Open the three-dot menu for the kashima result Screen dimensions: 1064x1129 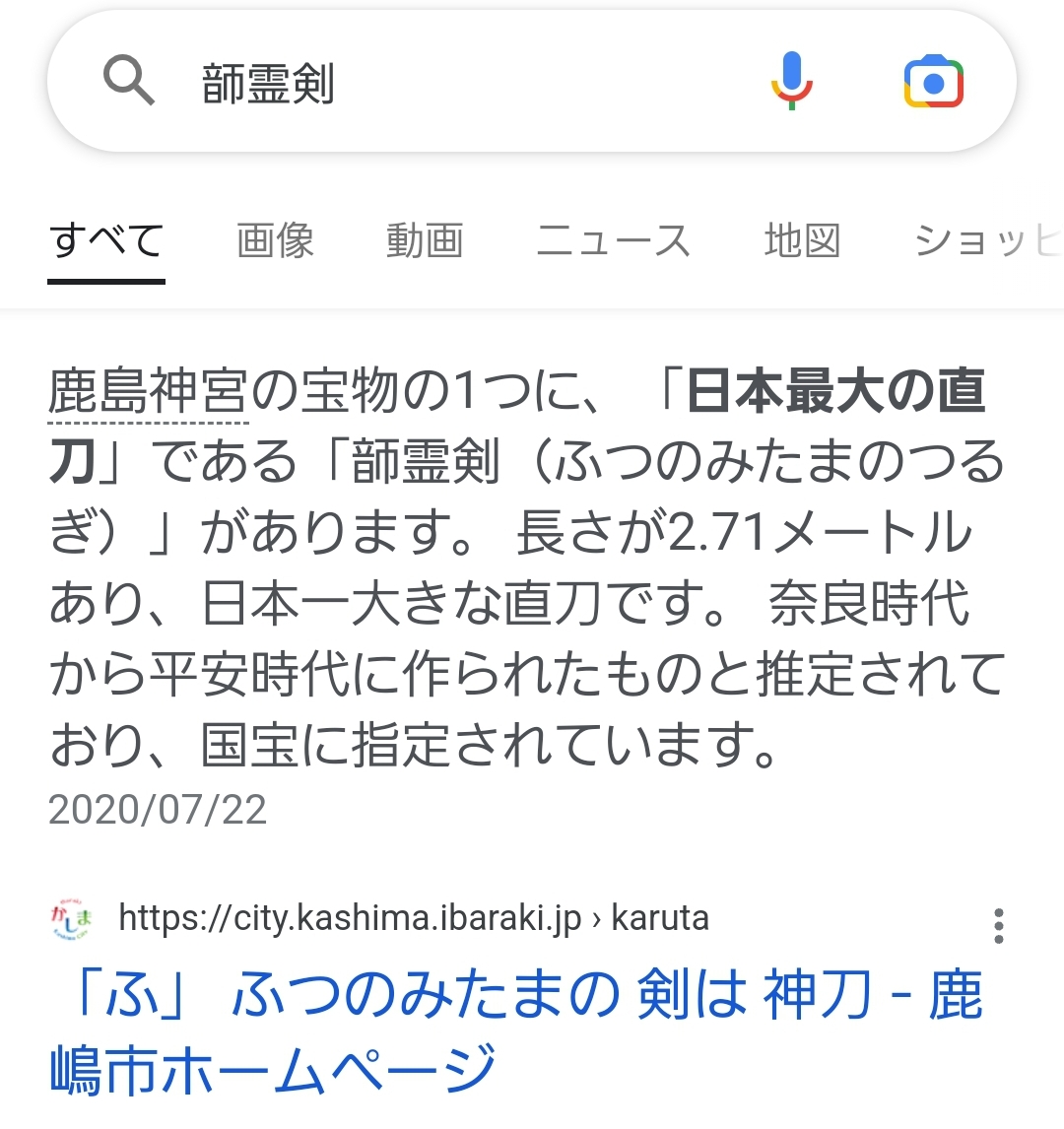(x=999, y=926)
